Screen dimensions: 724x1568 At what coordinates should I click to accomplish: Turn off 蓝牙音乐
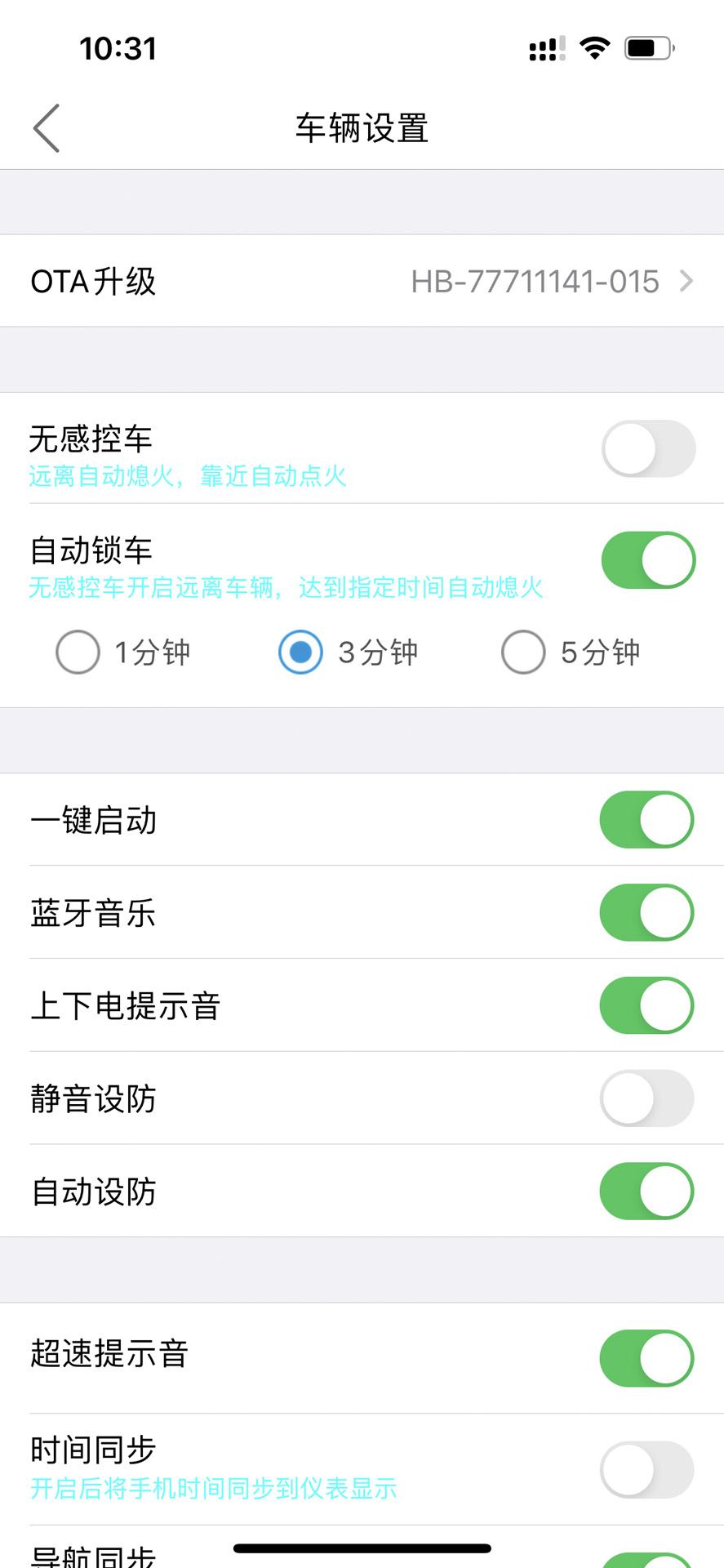tap(646, 913)
